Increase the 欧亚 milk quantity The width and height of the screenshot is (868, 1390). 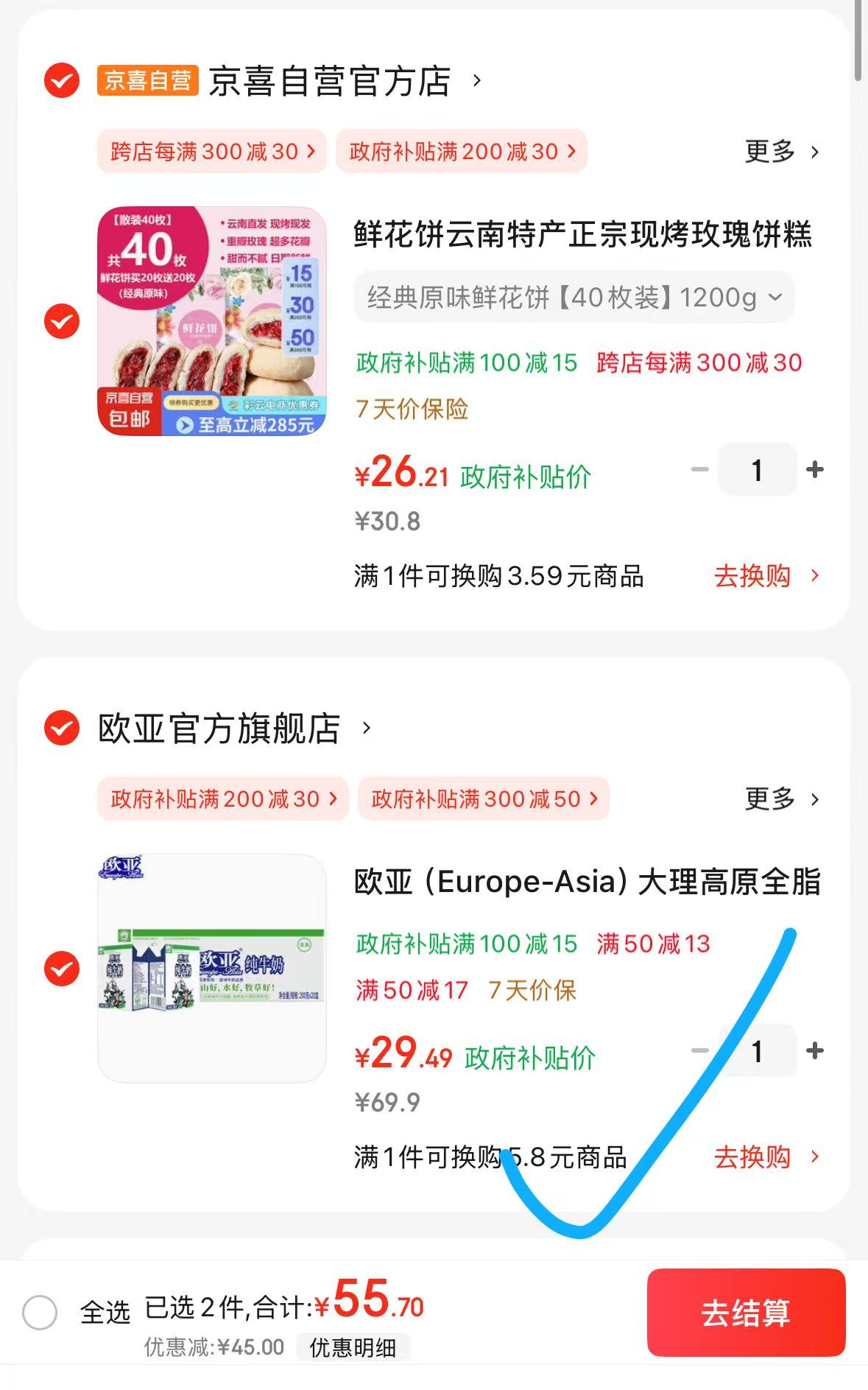pyautogui.click(x=814, y=1050)
